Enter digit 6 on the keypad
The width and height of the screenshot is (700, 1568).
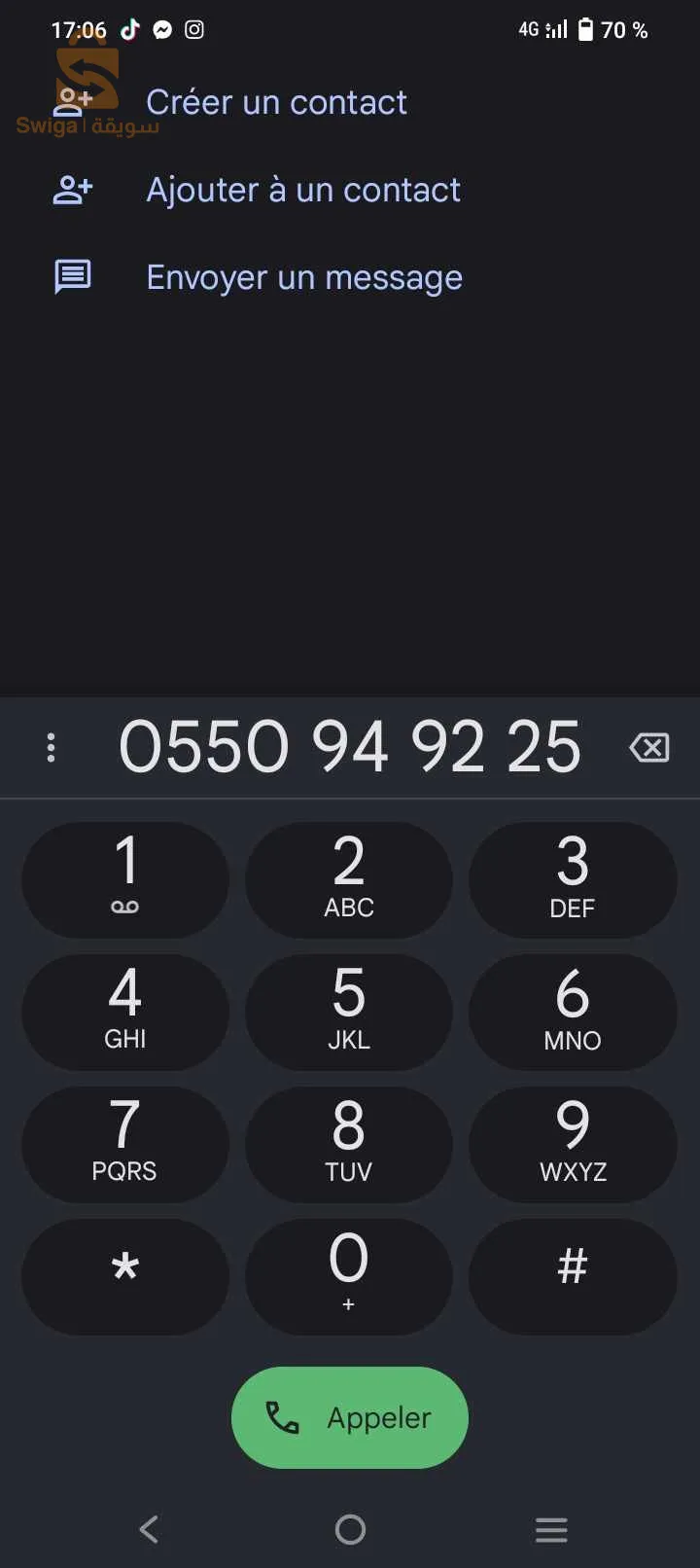[x=573, y=1012]
